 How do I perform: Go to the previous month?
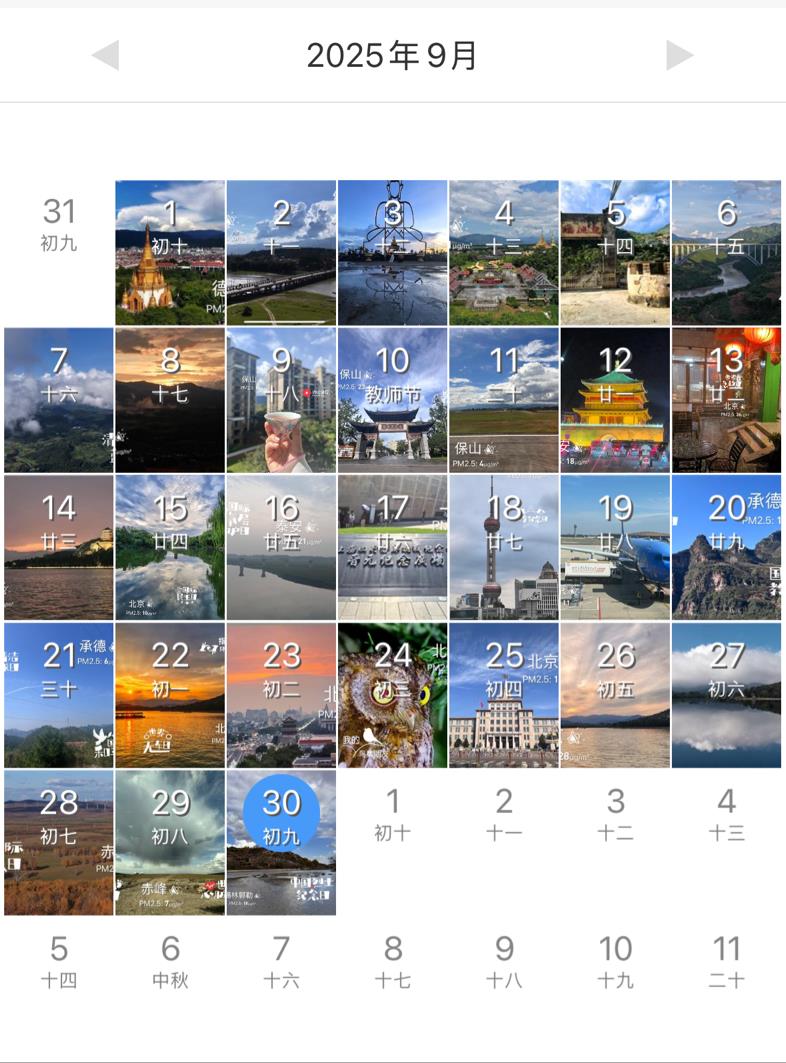point(105,55)
